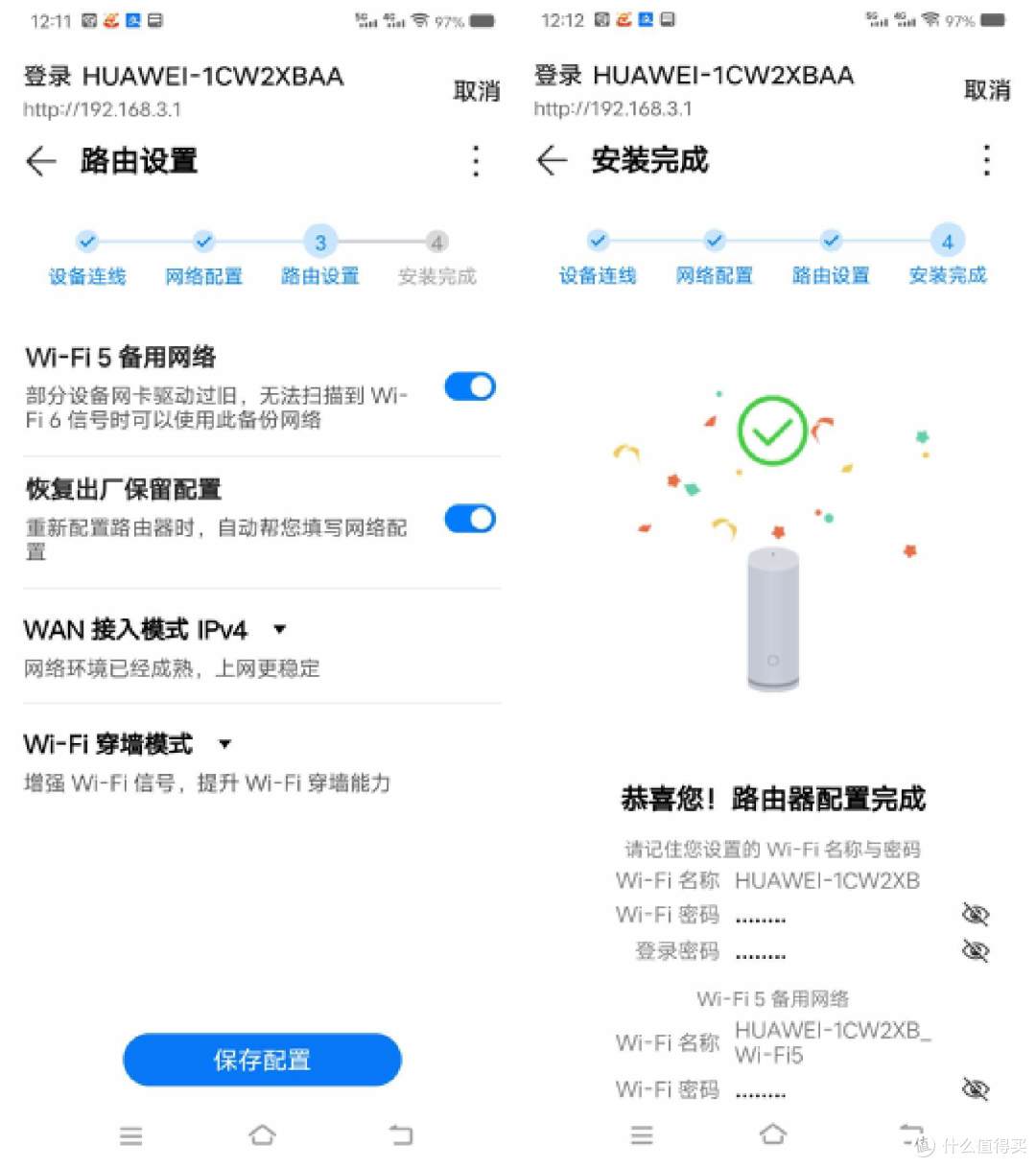Viewport: 1036px width, 1167px height.
Task: Tap the hamburger navigation icon at bottom left
Action: (x=131, y=1135)
